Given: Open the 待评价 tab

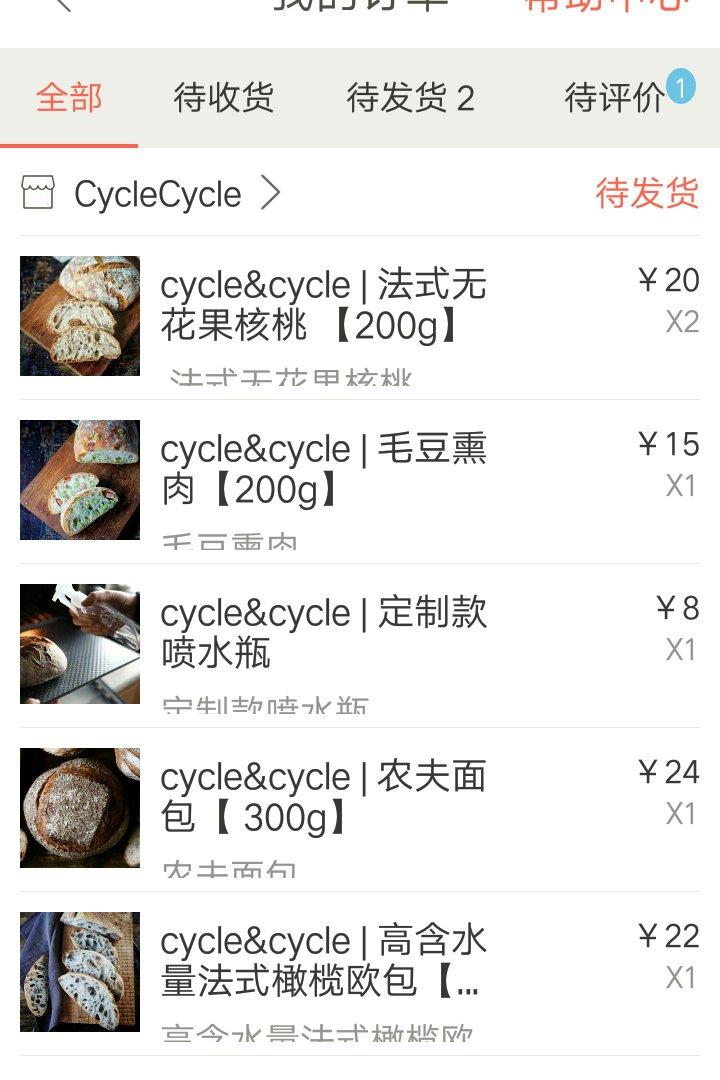Looking at the screenshot, I should [614, 98].
